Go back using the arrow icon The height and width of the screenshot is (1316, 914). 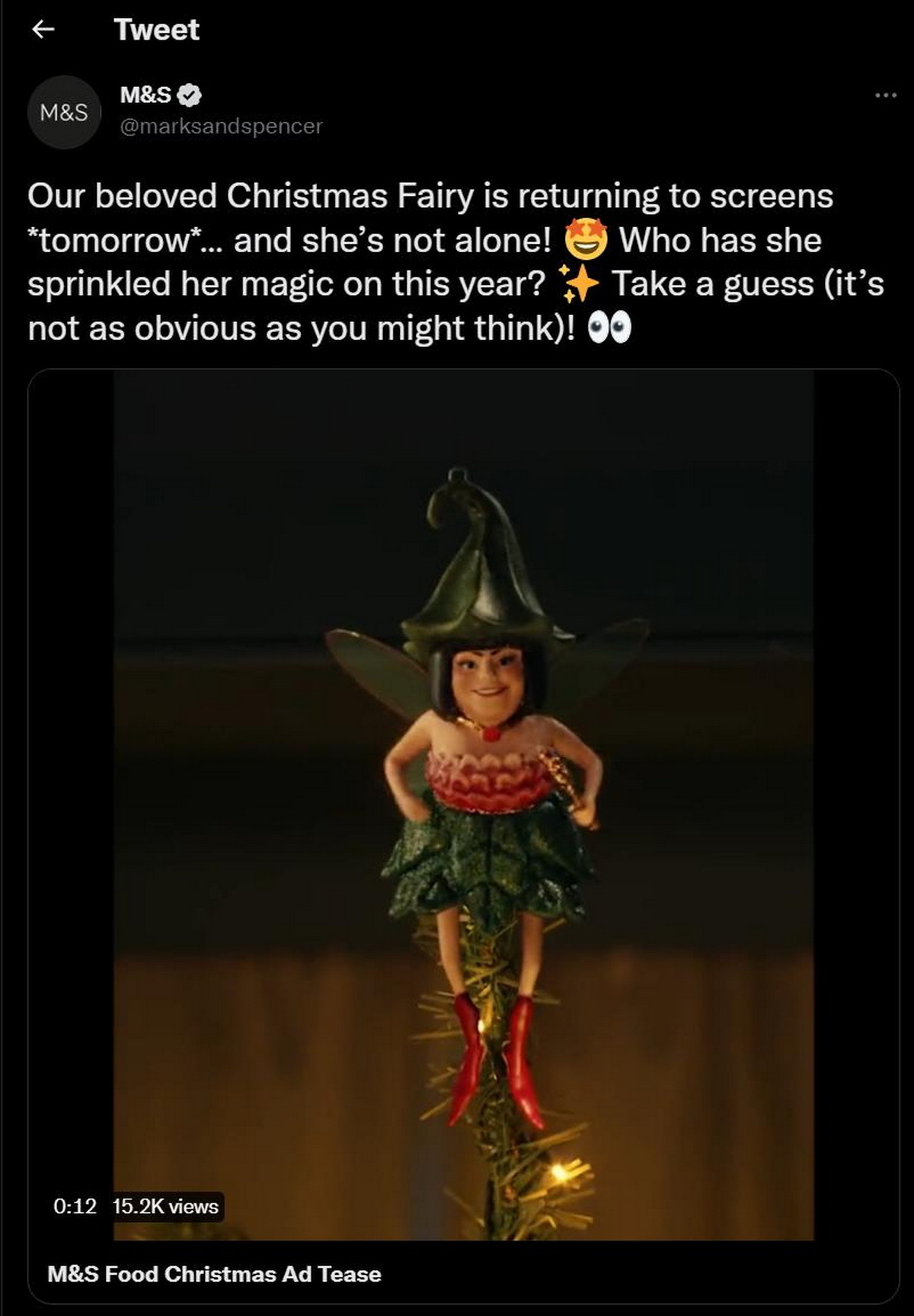point(43,30)
